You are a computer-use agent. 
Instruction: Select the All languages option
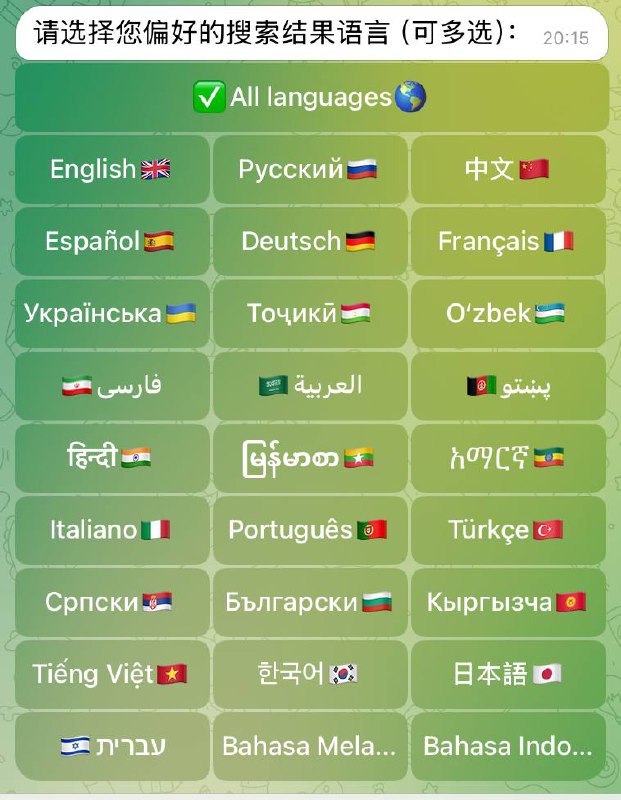click(310, 97)
